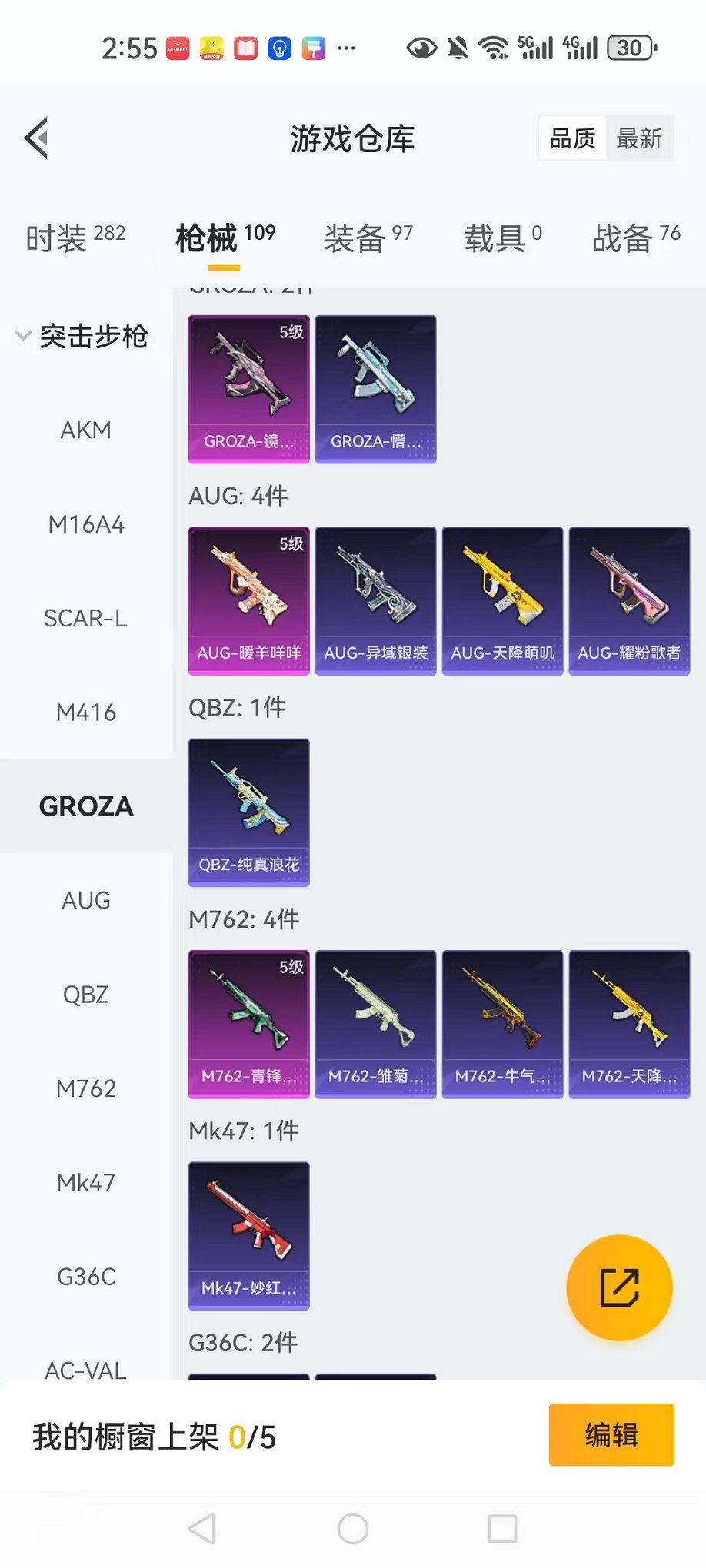The width and height of the screenshot is (706, 1568).
Task: Jump to M416 in the sidebar
Action: (85, 713)
